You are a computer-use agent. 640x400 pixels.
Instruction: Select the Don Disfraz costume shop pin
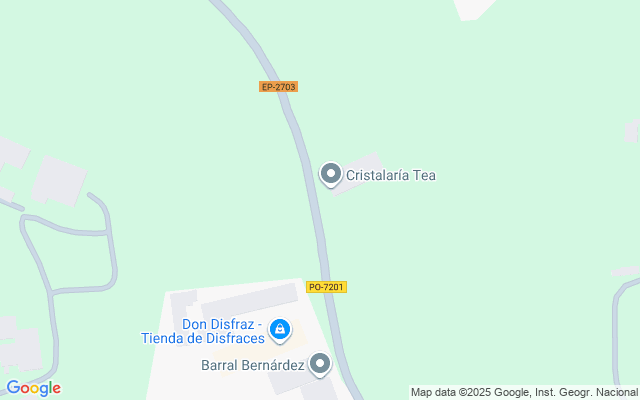click(x=281, y=329)
